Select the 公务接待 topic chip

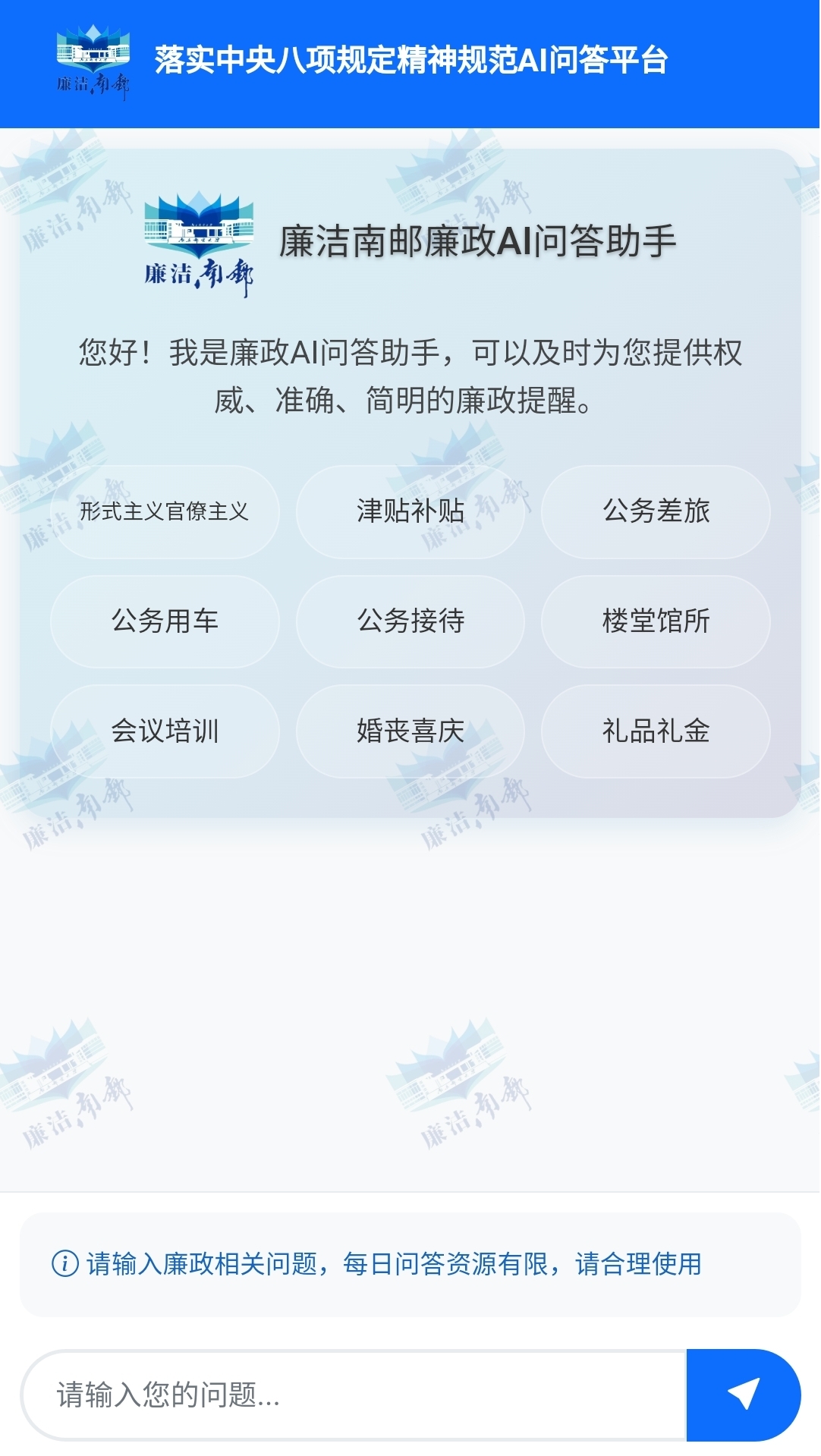point(410,621)
